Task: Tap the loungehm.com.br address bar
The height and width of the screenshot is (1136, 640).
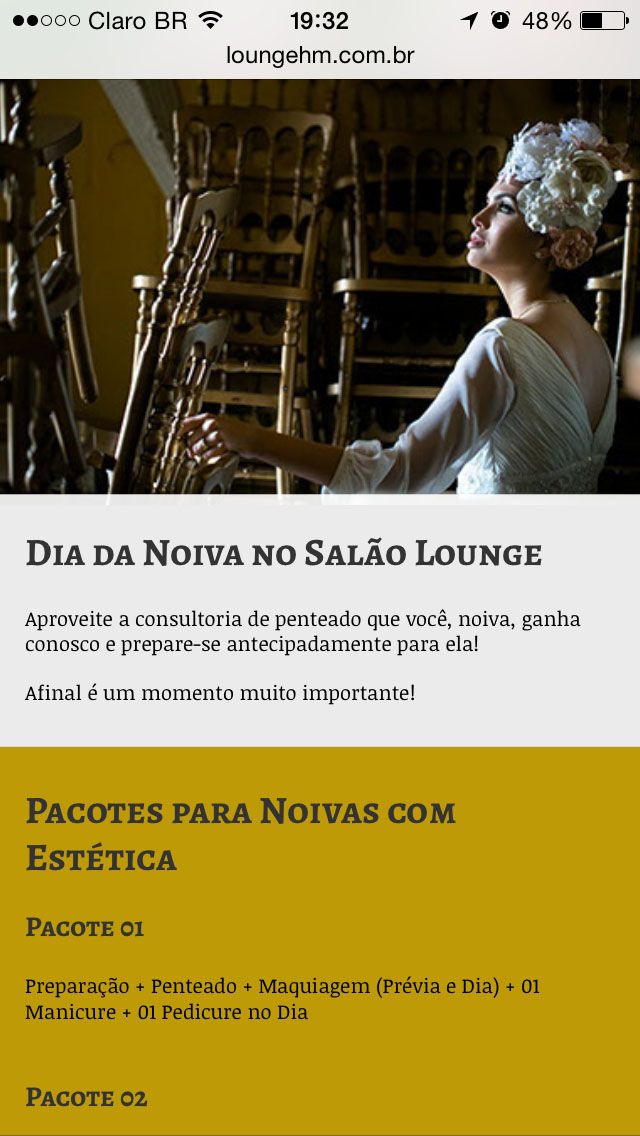Action: point(320,56)
